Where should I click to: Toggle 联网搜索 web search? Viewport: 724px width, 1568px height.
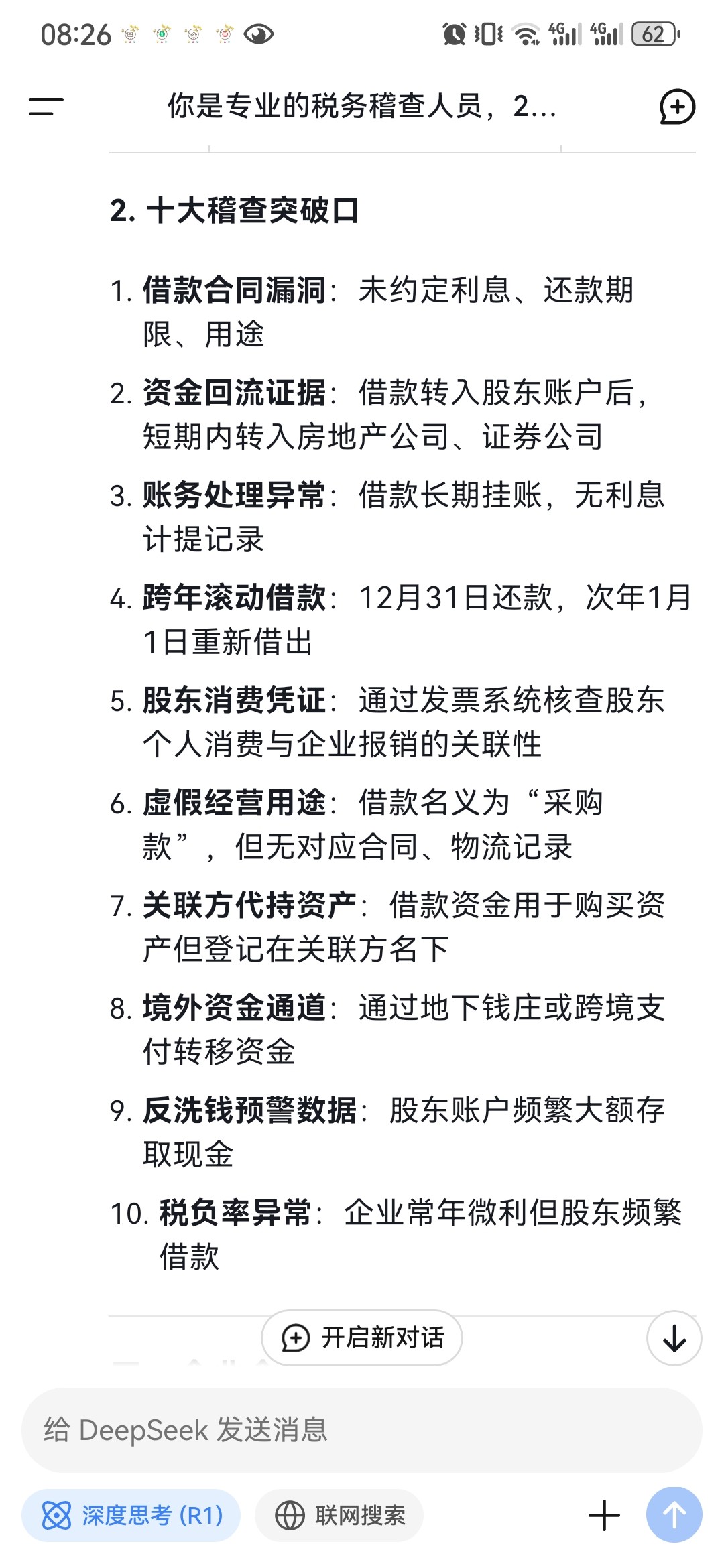pos(339,1516)
